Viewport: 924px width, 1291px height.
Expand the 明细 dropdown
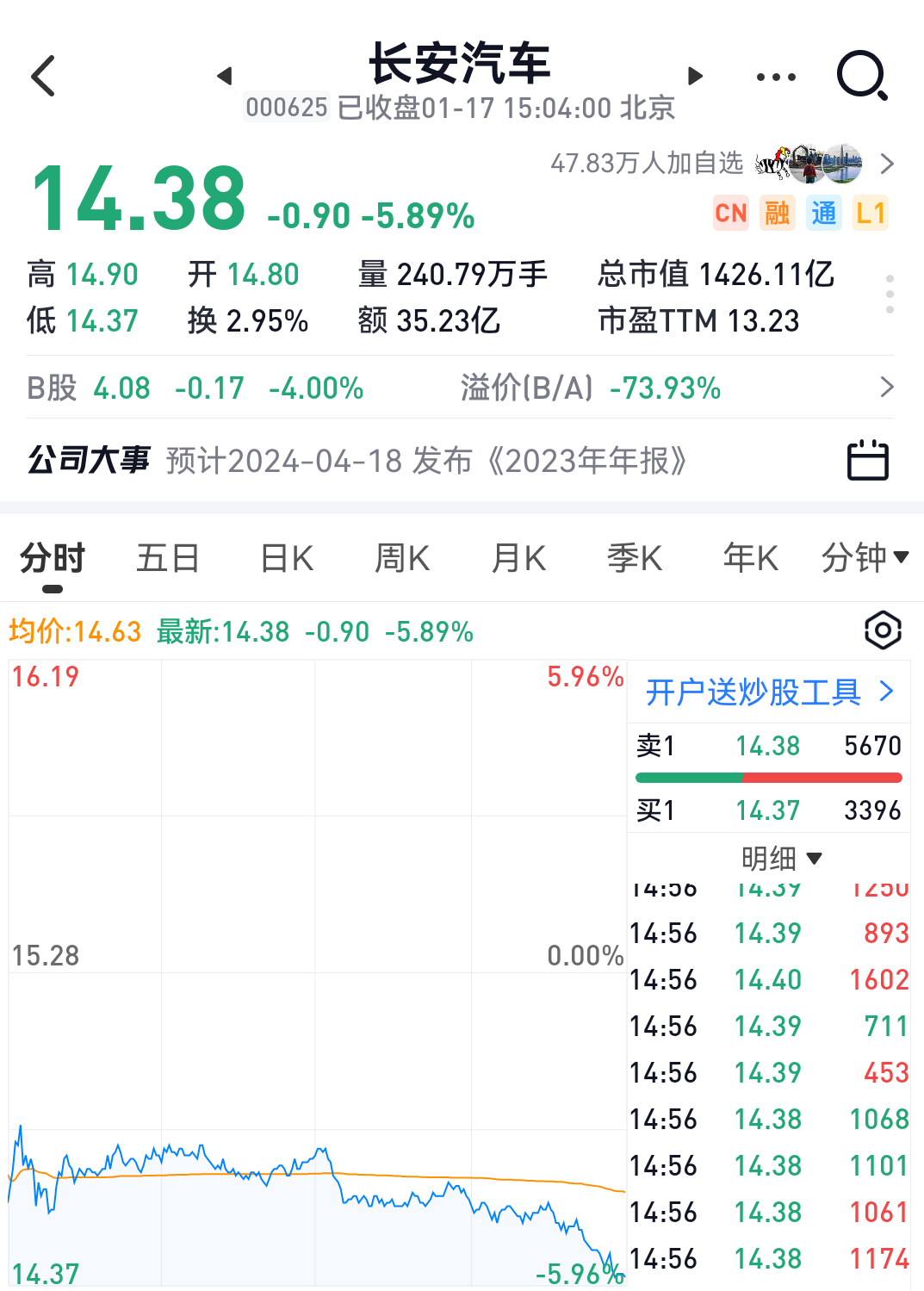pos(781,858)
